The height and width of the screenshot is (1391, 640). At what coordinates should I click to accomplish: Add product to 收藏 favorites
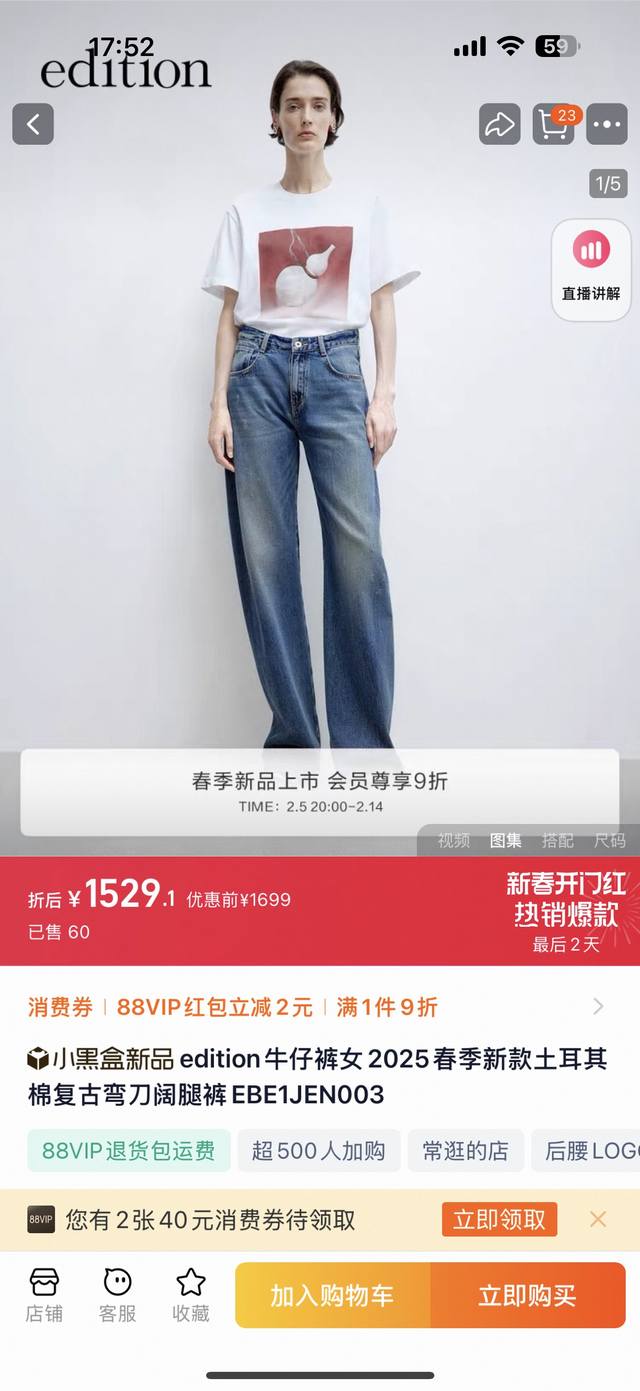coord(190,1295)
